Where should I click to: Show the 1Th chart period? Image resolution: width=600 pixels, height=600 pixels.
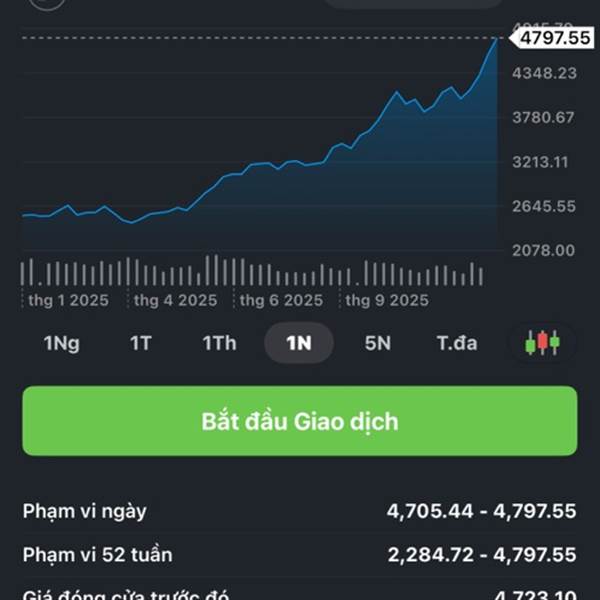[x=219, y=343]
